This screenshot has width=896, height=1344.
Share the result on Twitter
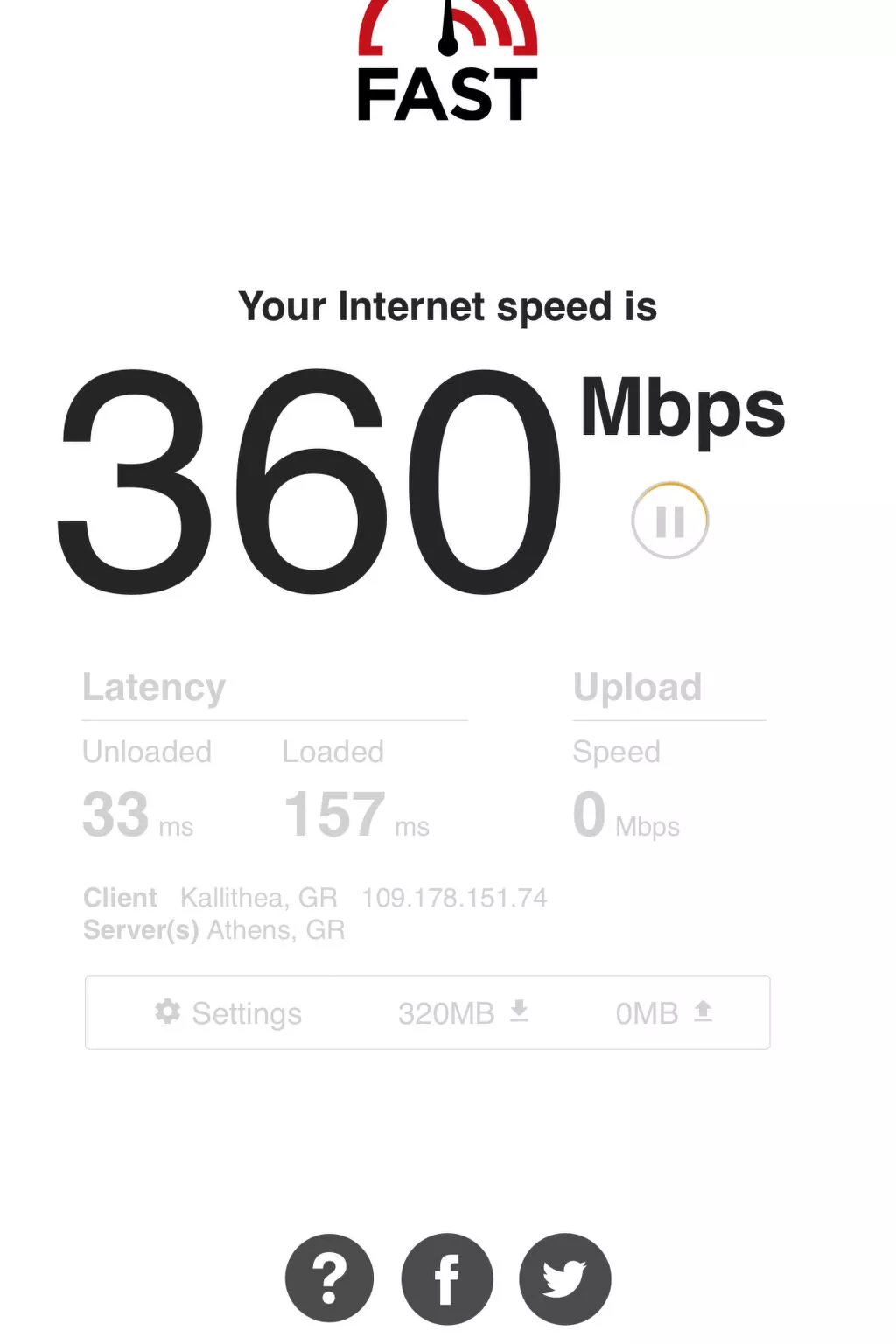pyautogui.click(x=564, y=1278)
